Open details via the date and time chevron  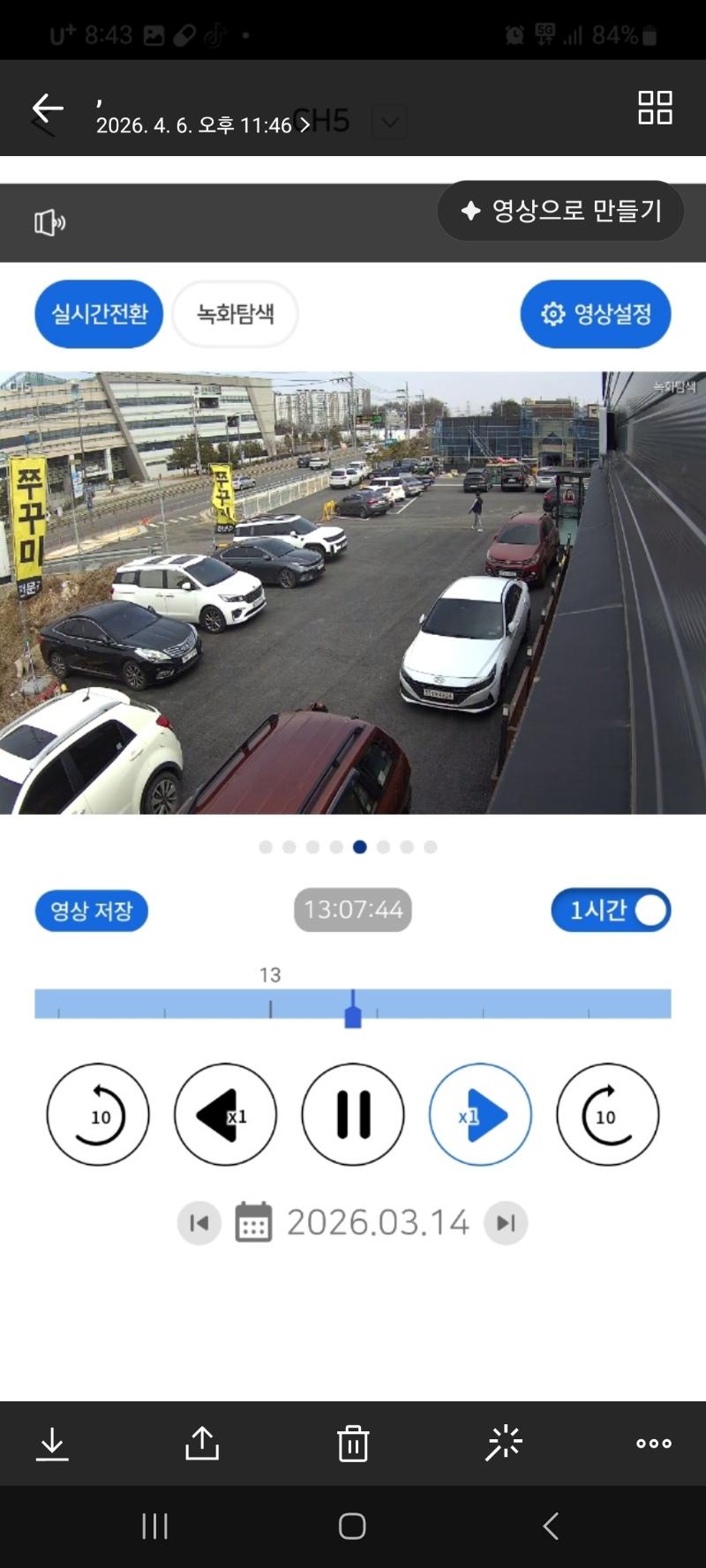click(x=304, y=125)
